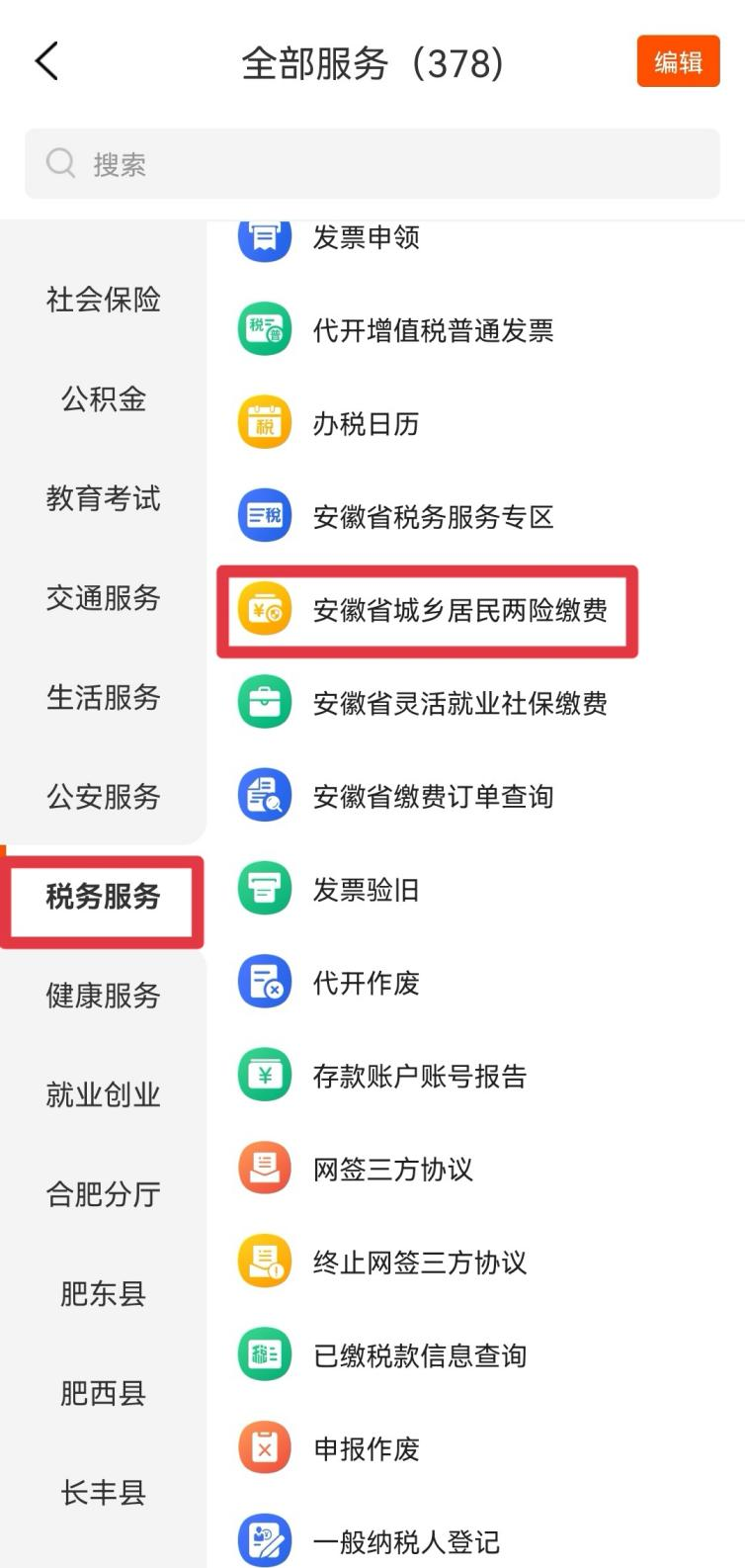Open 存款账户账号报告
The image size is (745, 1568).
point(475,1076)
